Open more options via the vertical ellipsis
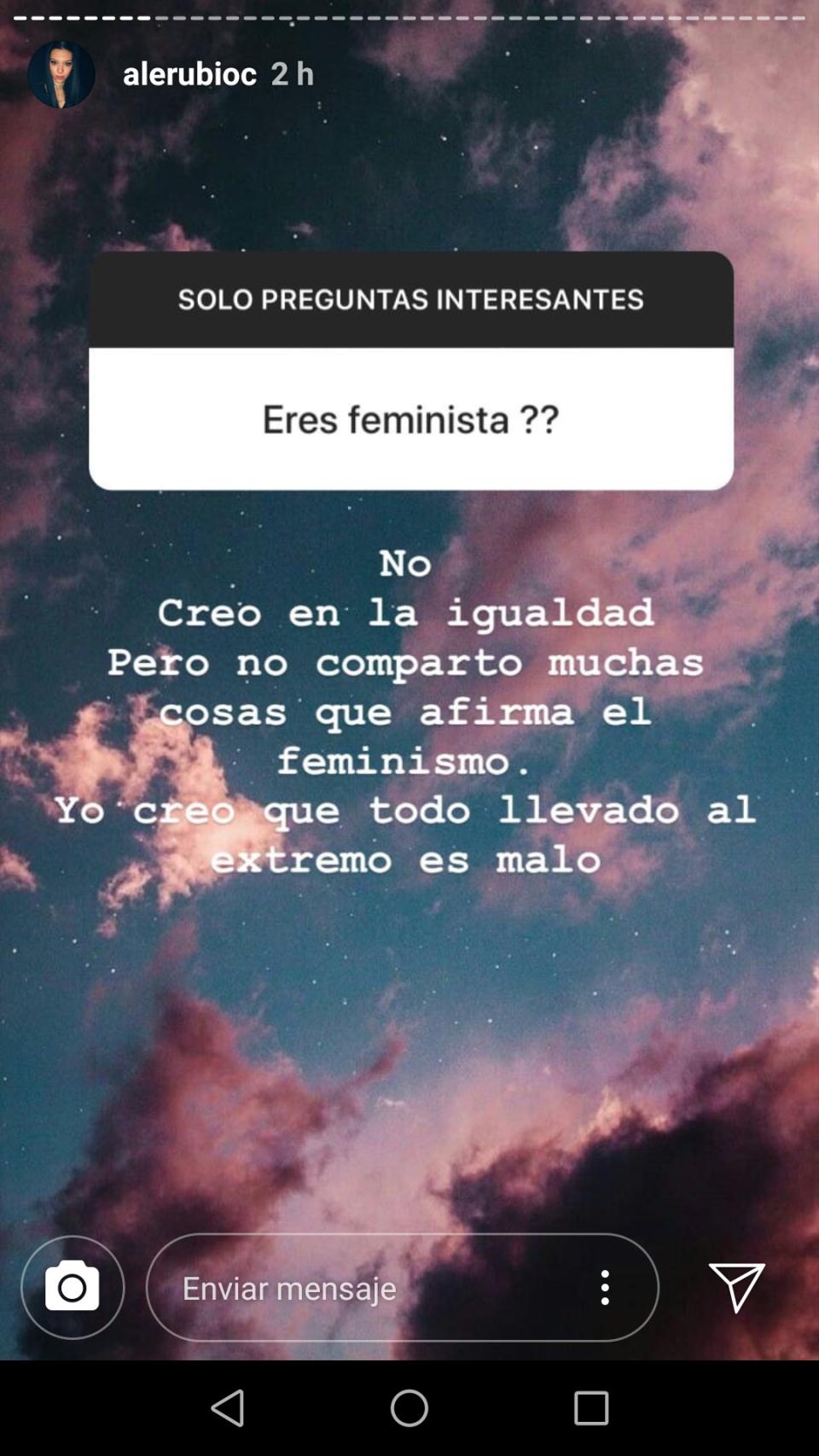This screenshot has width=819, height=1456. point(606,1289)
